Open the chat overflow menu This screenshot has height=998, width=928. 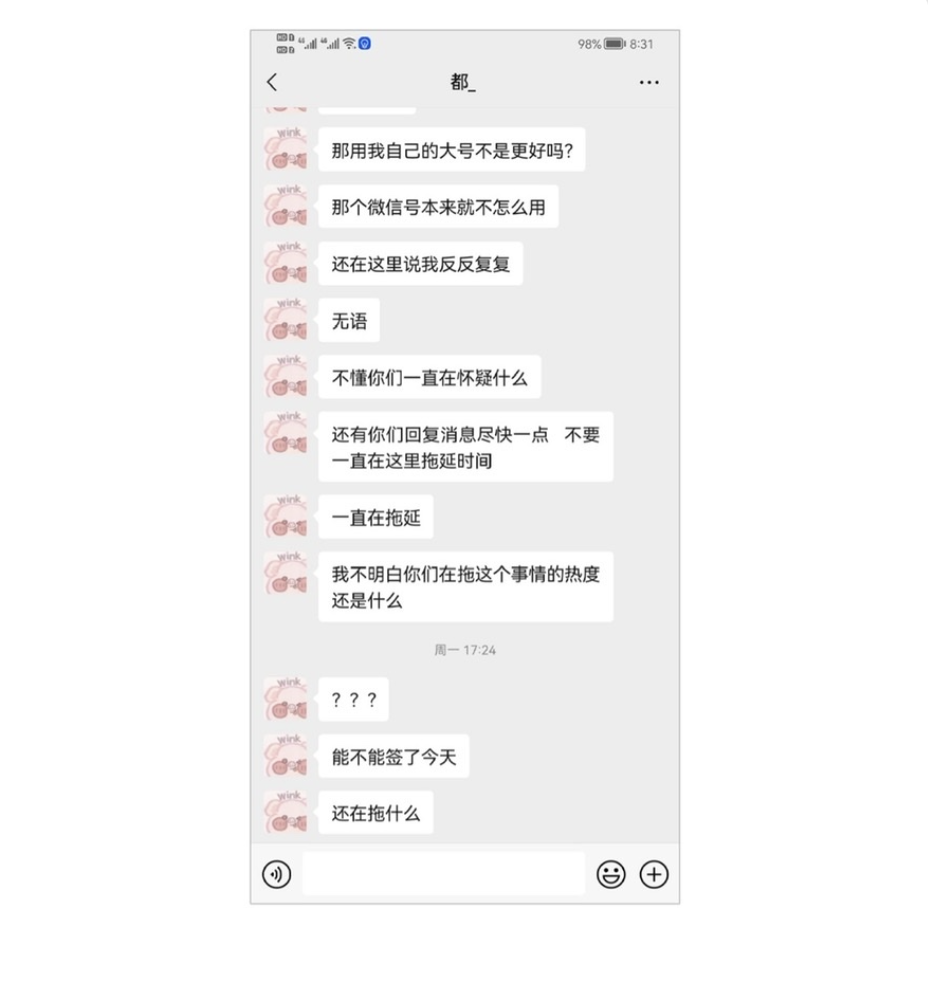click(649, 83)
